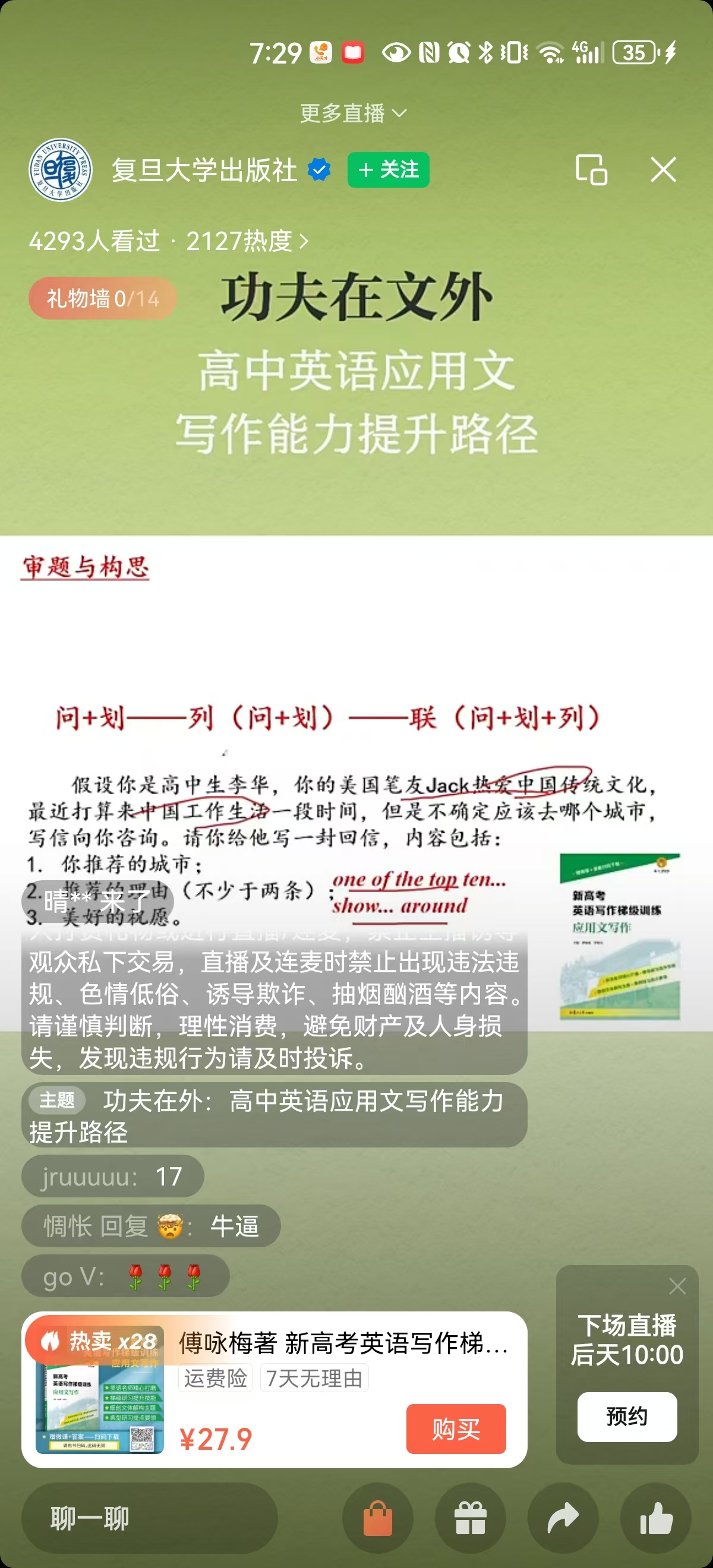
Task: Send a gift via gift icon
Action: pos(470,1518)
